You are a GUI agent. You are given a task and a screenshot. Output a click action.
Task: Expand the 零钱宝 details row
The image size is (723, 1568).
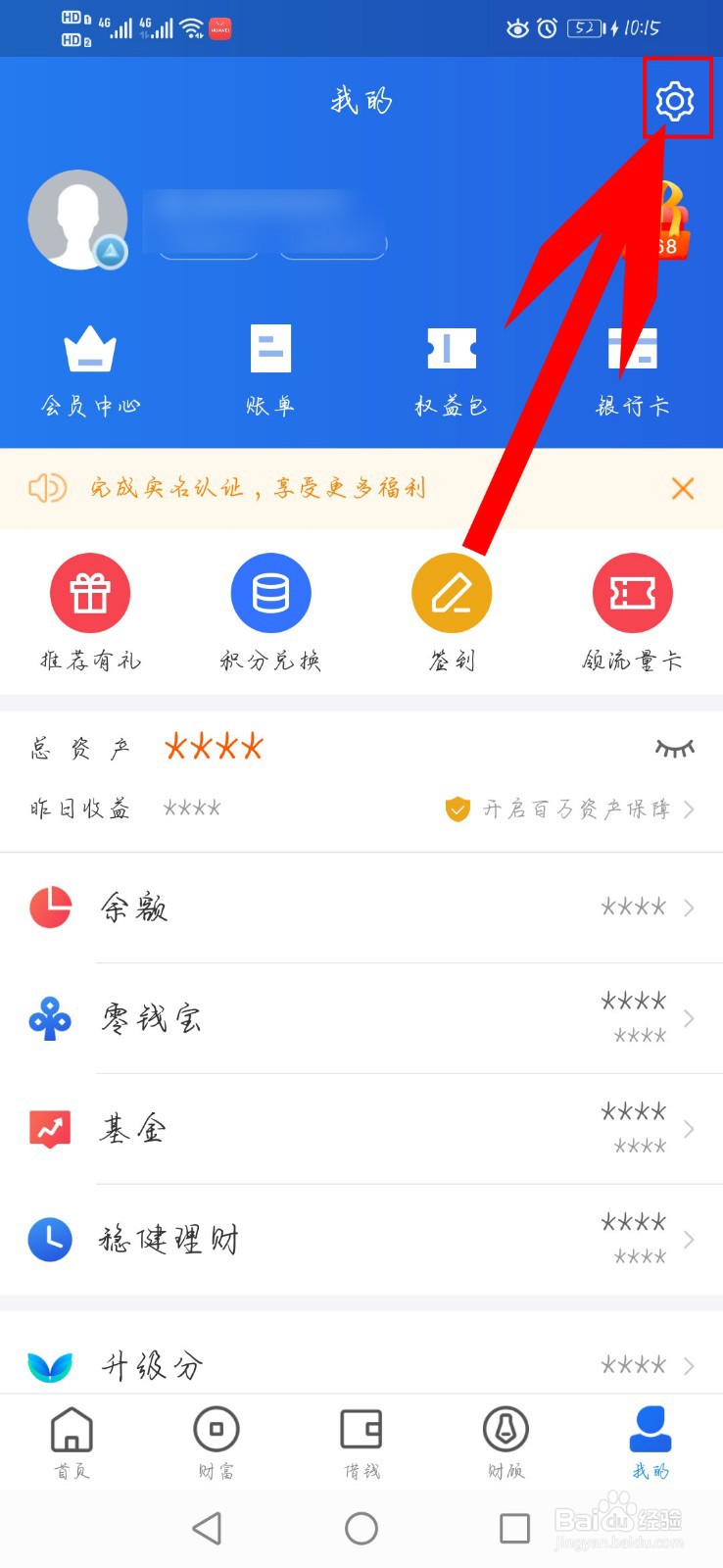361,1018
